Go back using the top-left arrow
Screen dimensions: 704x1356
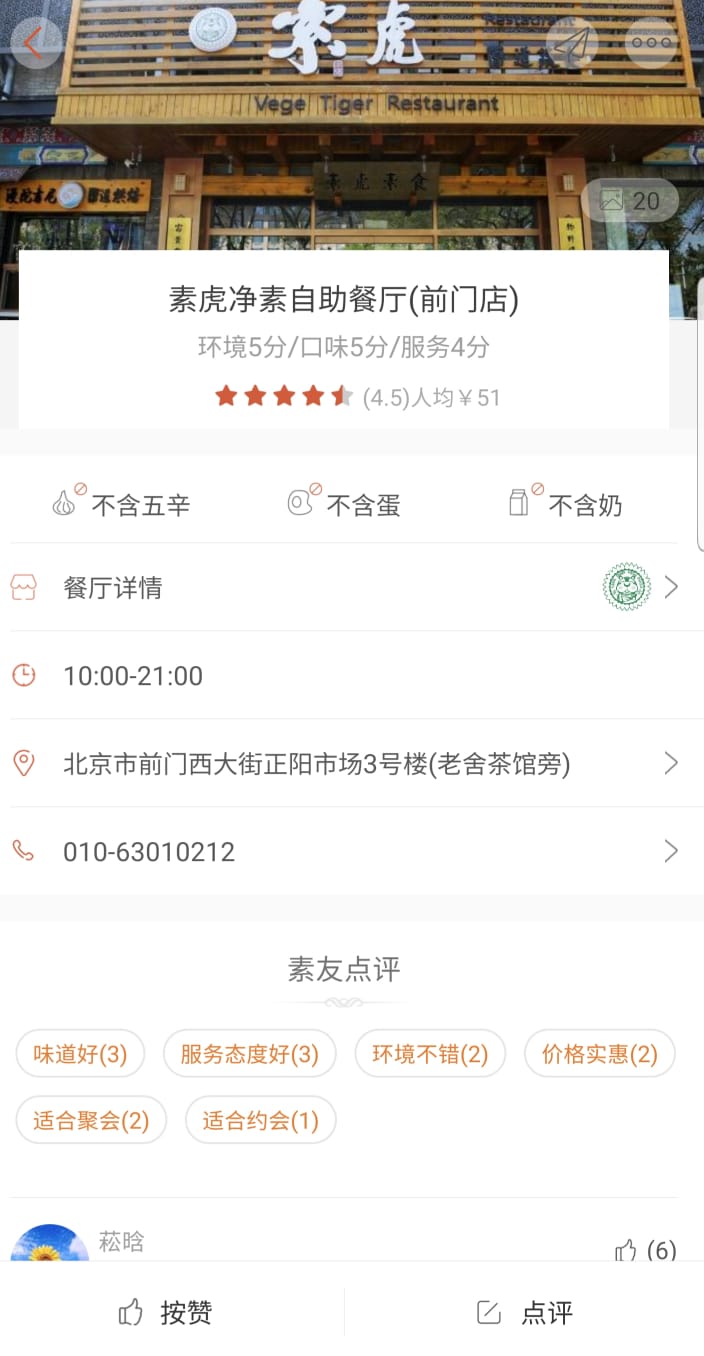click(x=36, y=43)
